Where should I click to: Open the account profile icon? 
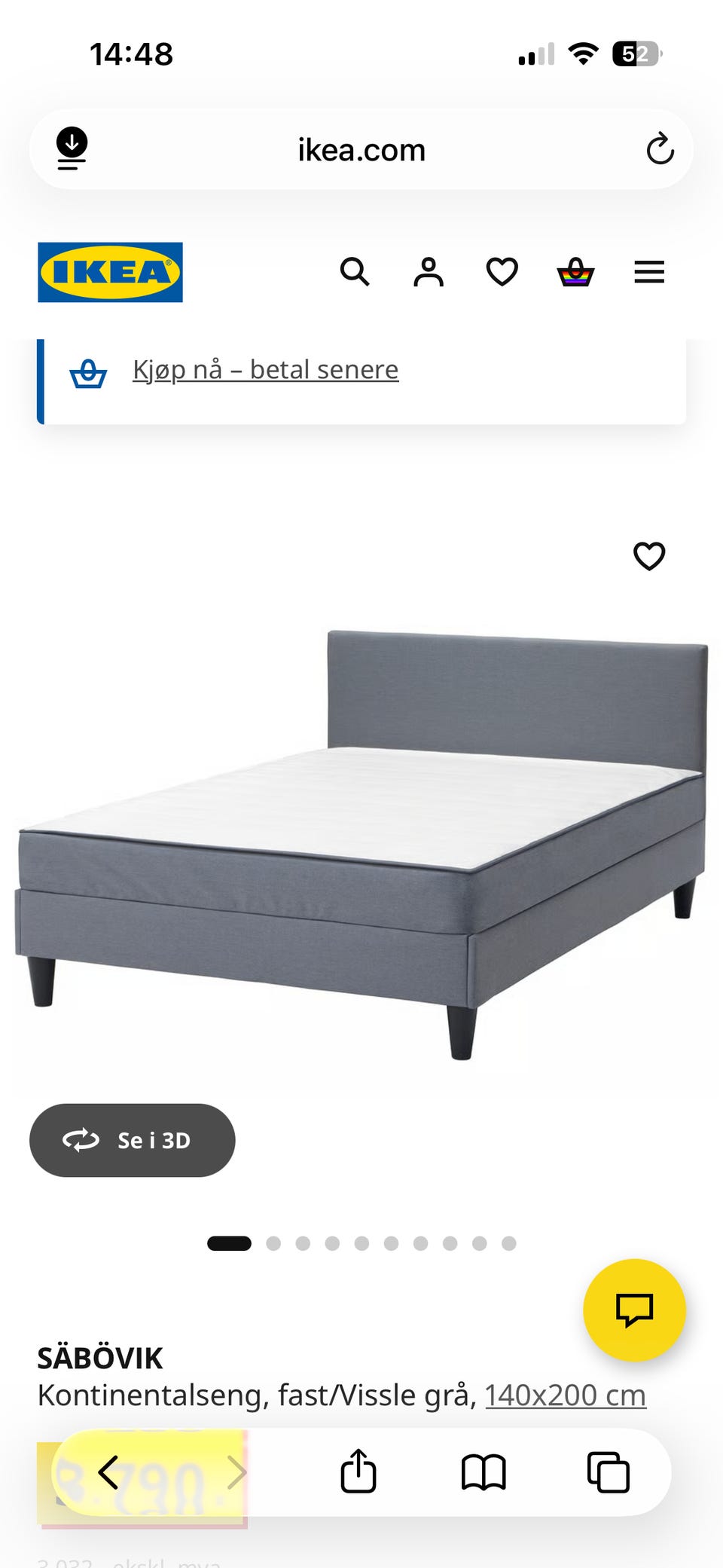pos(429,272)
